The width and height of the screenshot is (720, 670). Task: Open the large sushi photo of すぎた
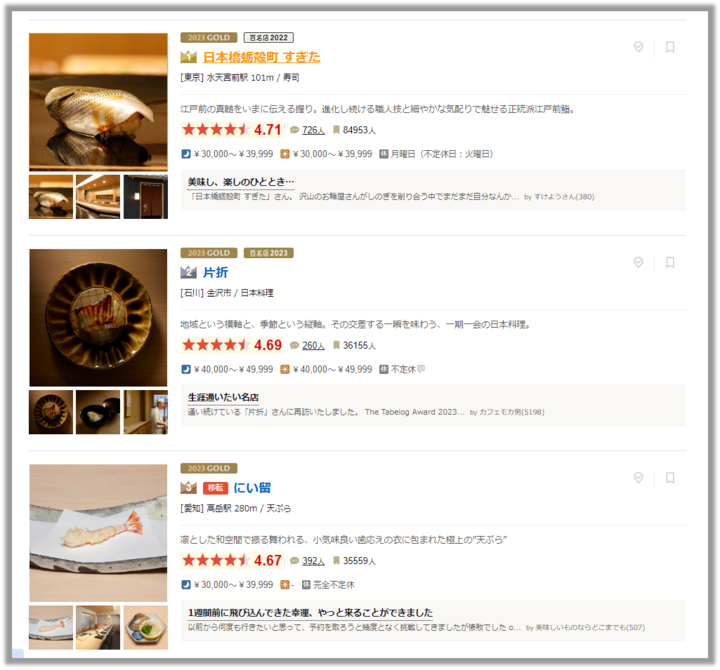(x=98, y=101)
